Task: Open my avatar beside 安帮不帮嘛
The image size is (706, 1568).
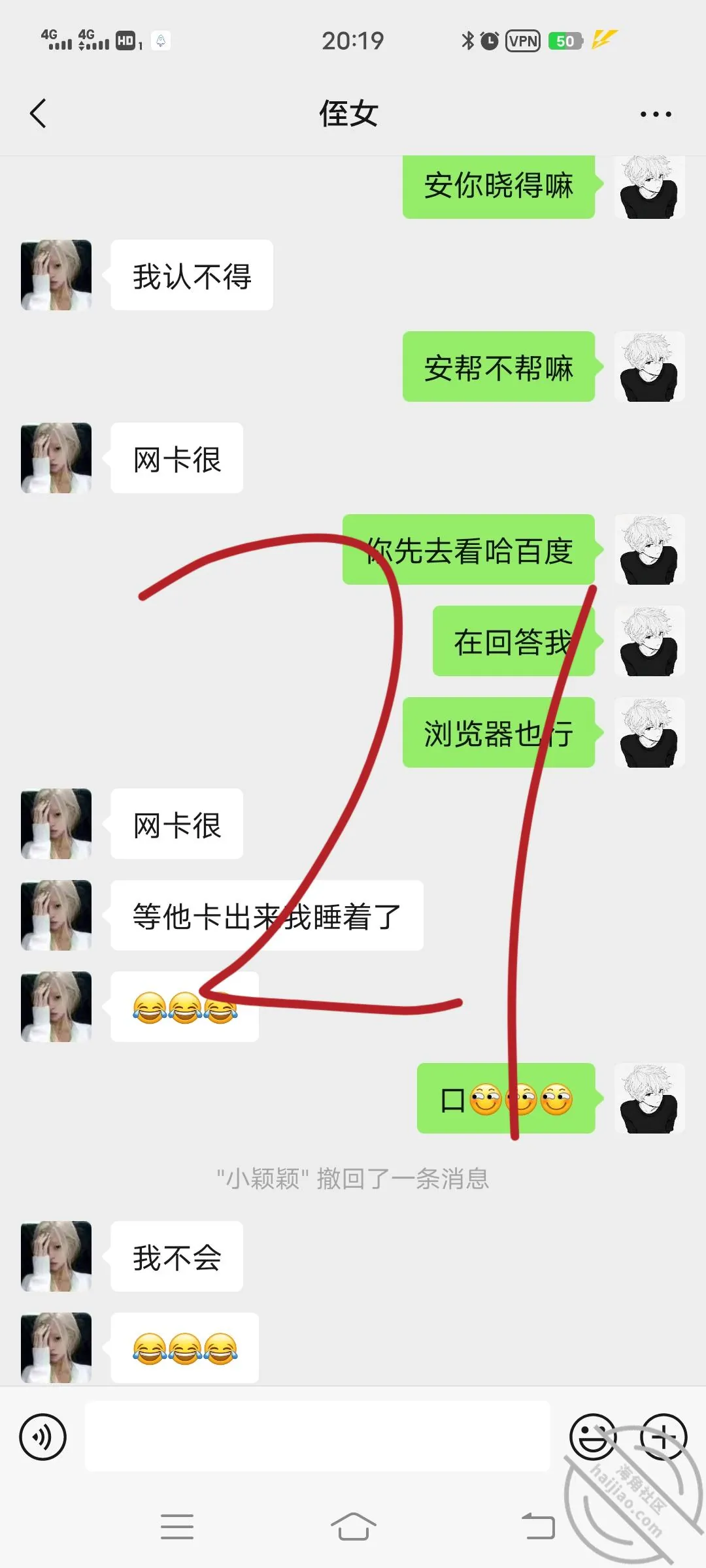Action: 650,366
